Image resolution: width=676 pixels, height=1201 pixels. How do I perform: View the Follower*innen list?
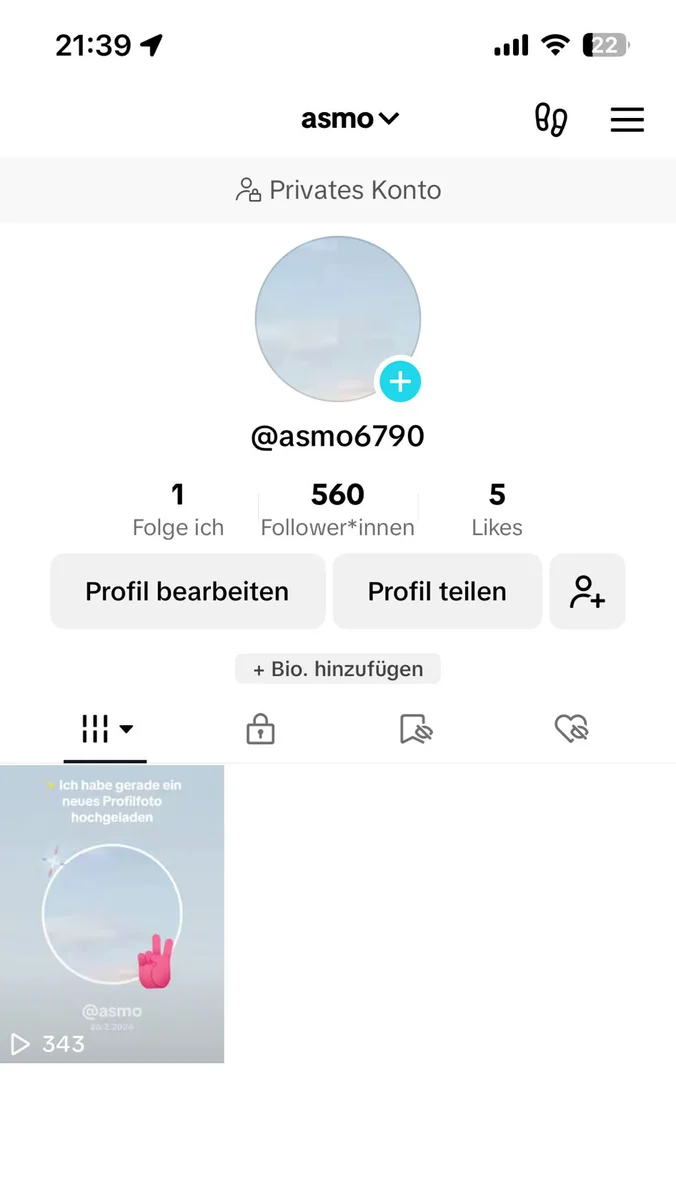338,510
